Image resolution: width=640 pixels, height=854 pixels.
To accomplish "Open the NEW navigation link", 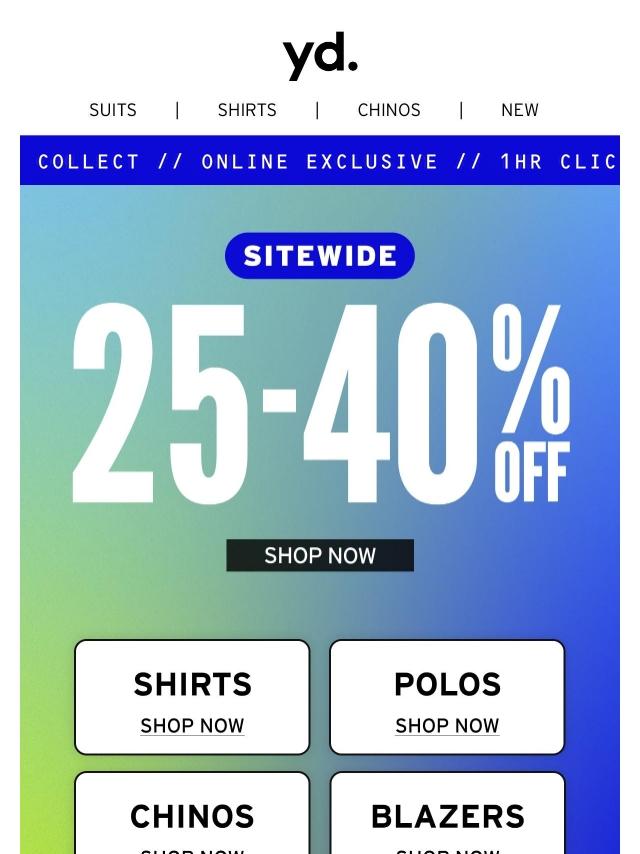I will (519, 110).
